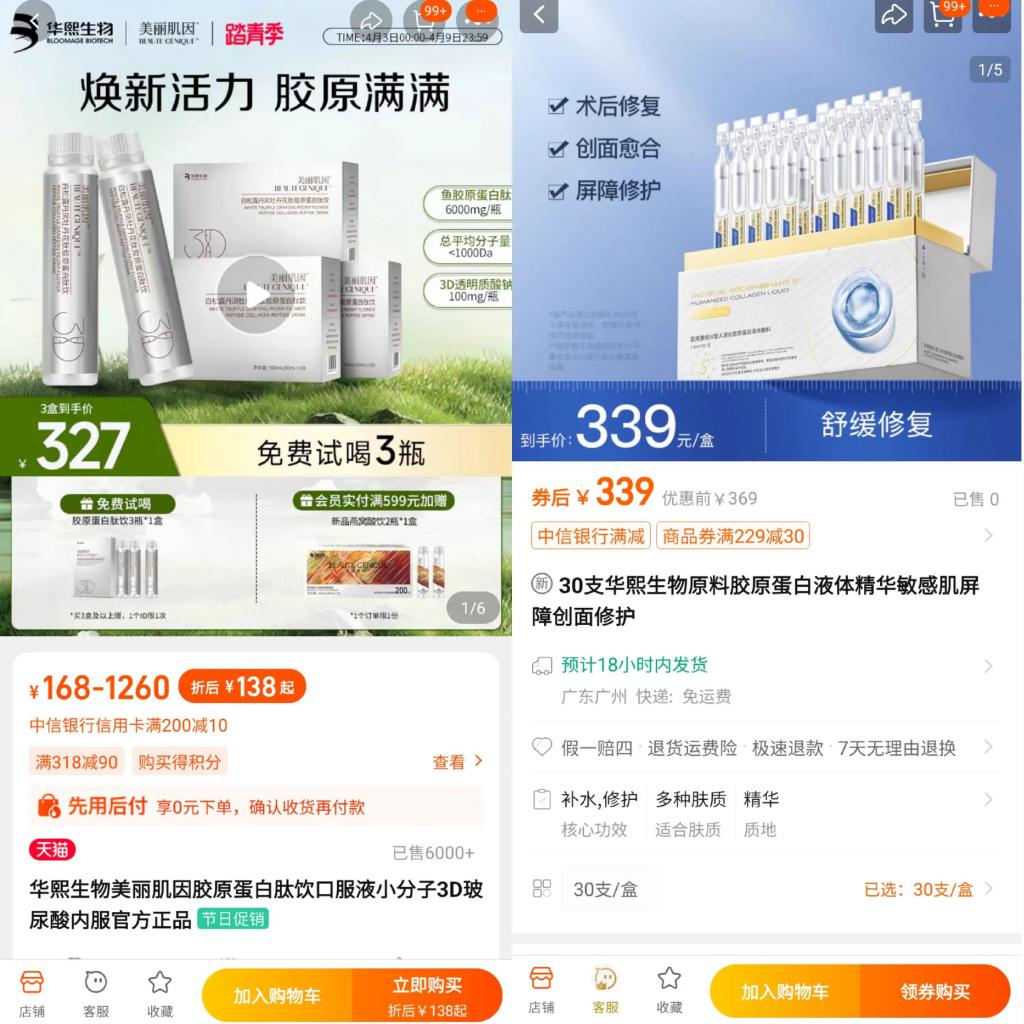
Task: Open 客服 beside the 立即购买 bar
Action: point(96,993)
